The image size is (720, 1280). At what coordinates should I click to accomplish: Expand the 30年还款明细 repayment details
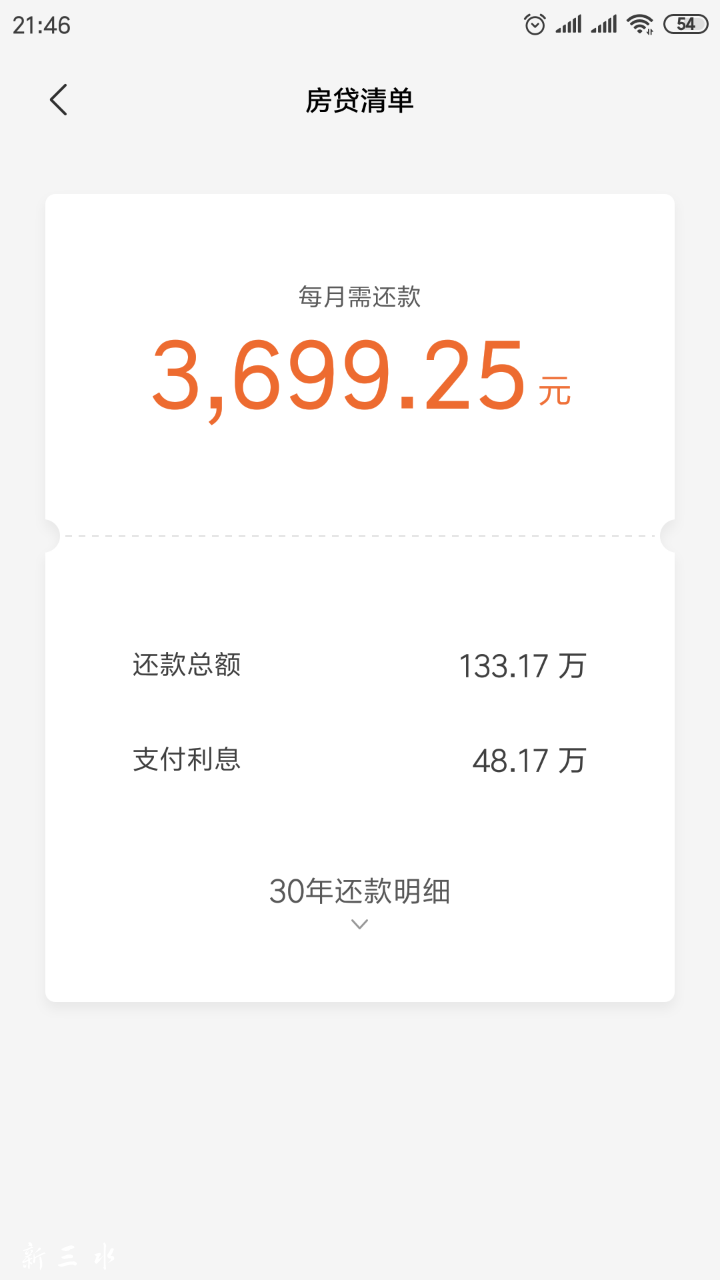point(359,892)
